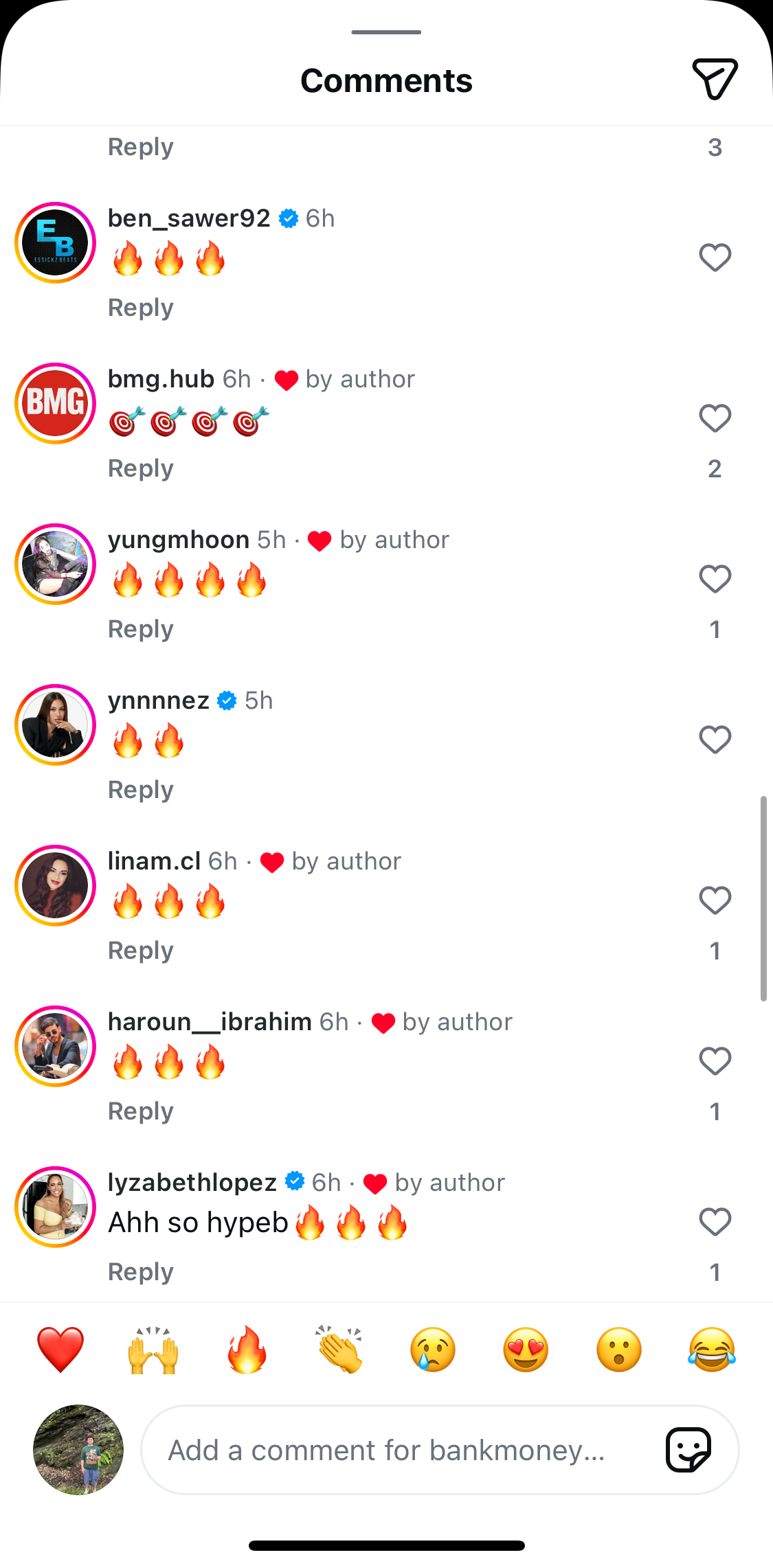Reply to ben_sawer92's comment
The height and width of the screenshot is (1568, 773).
141,308
